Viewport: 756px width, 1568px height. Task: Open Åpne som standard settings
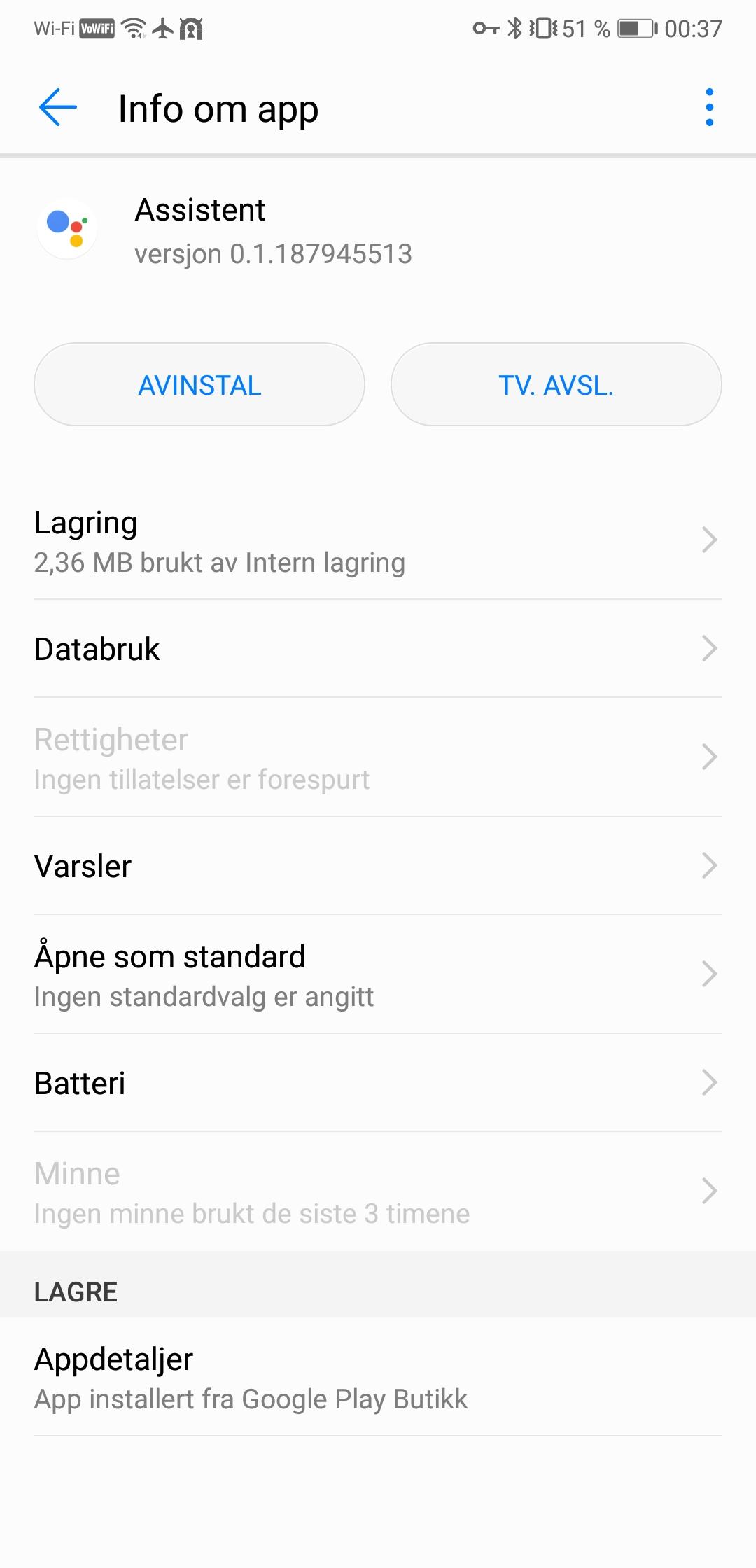click(378, 975)
